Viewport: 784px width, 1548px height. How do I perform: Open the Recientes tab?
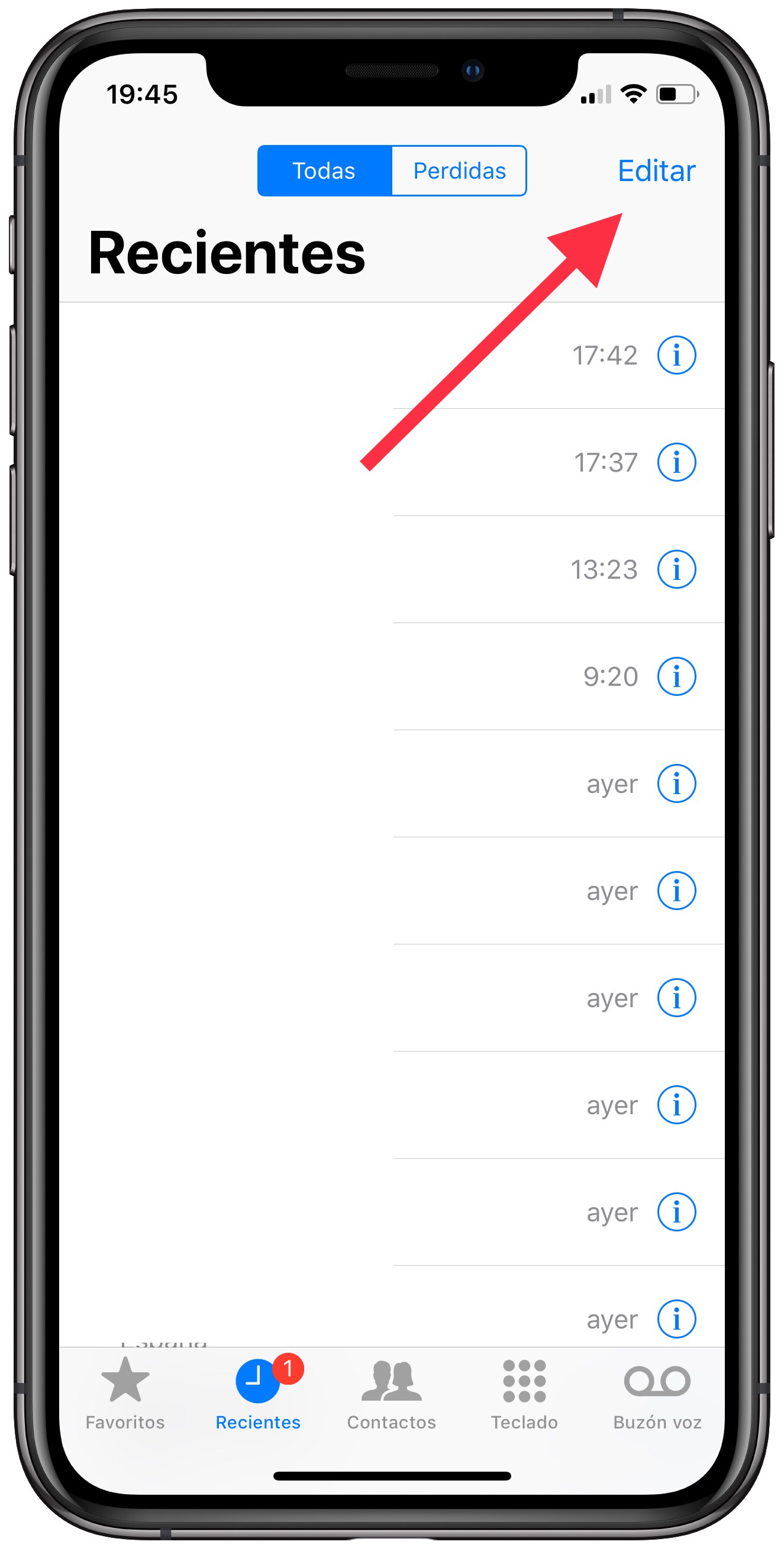click(x=259, y=1394)
